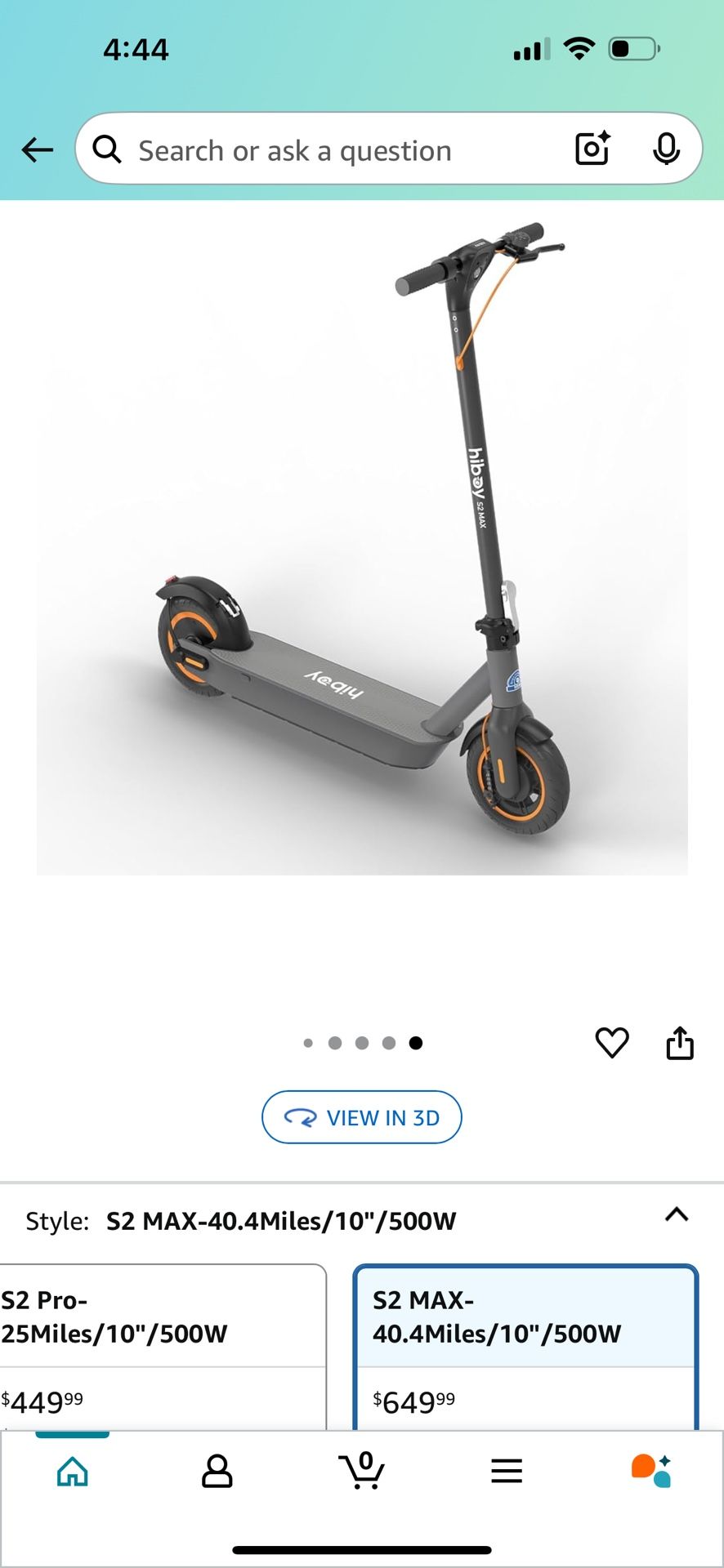Share this product

[x=679, y=1043]
